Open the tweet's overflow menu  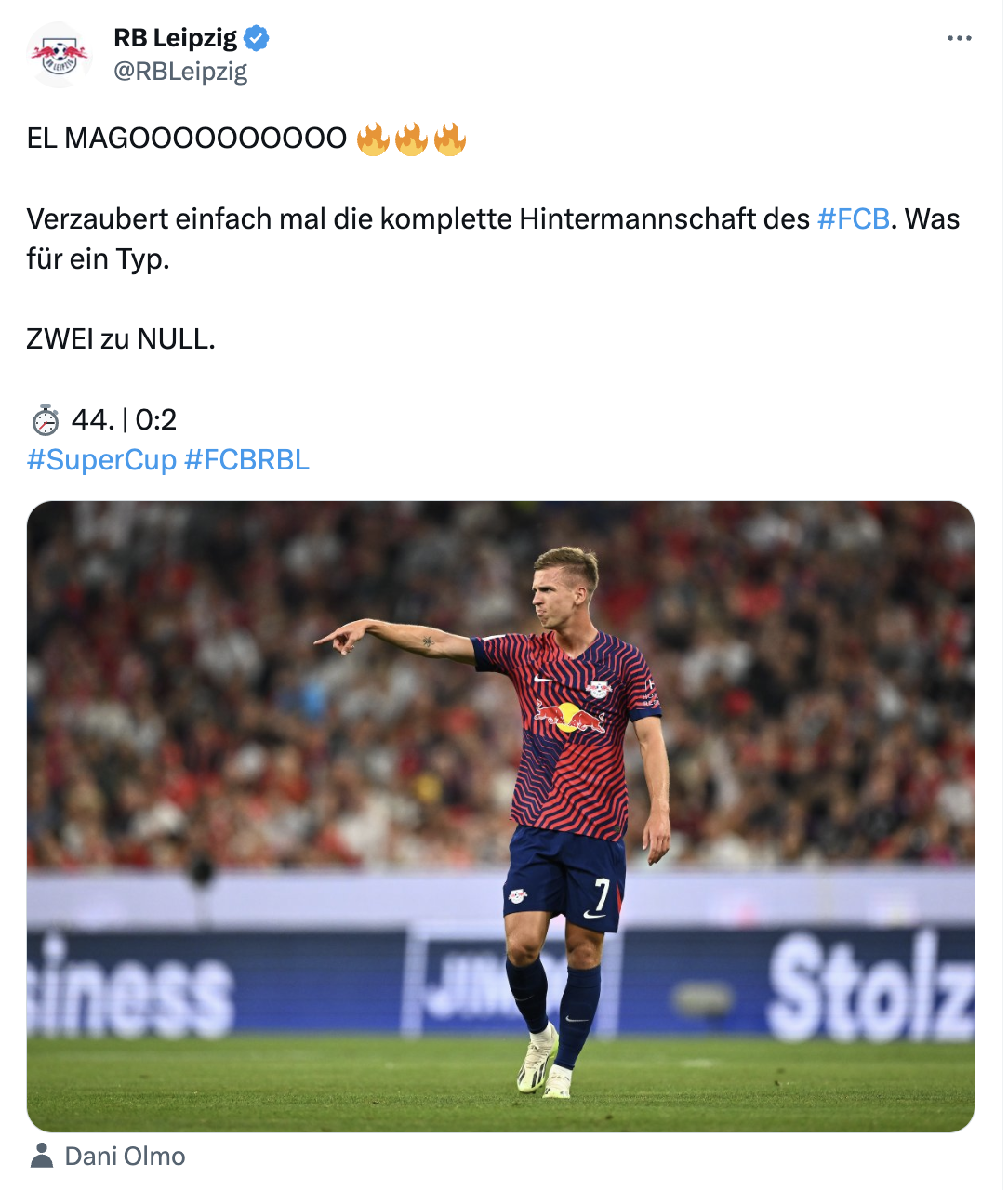959,38
